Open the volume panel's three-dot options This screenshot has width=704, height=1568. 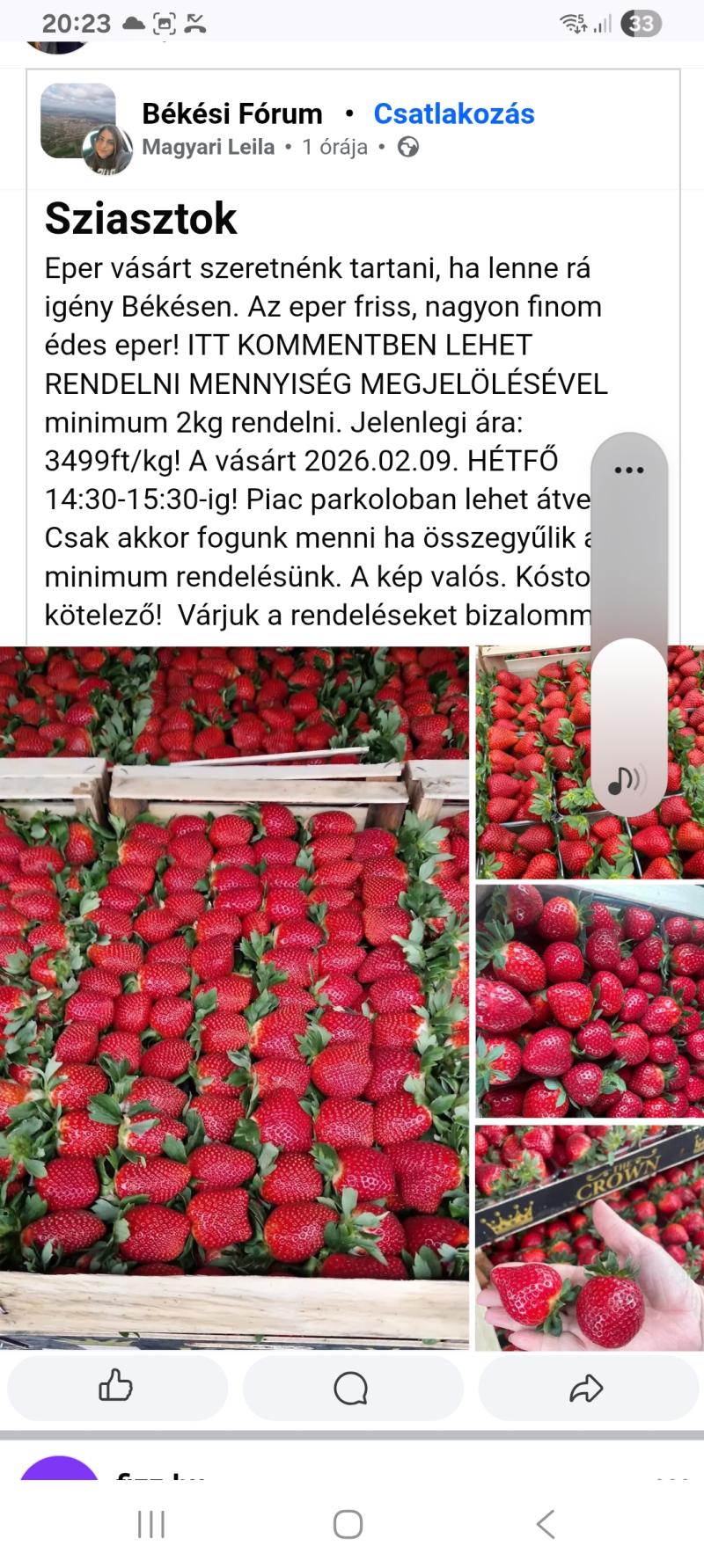tap(629, 470)
